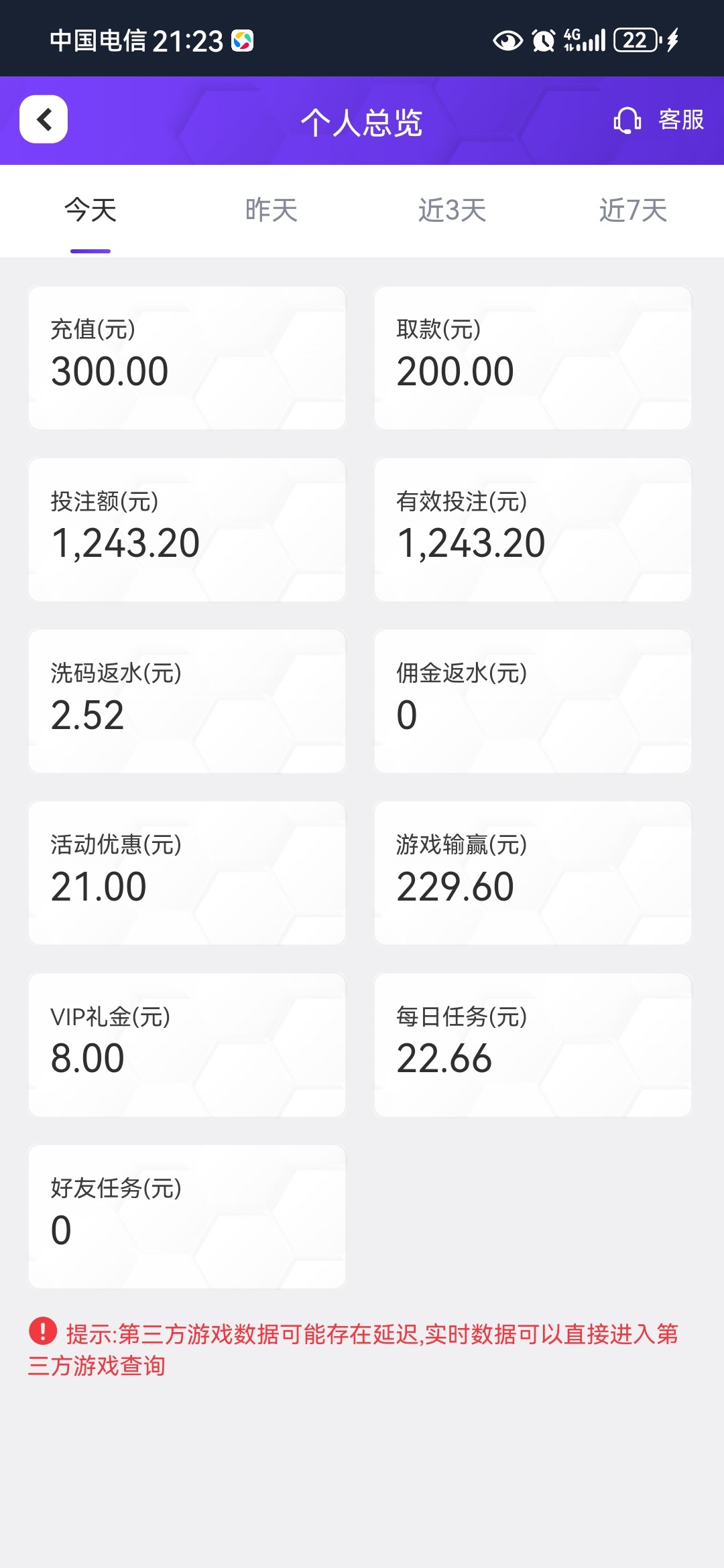
Task: Go back using the top-left arrow
Action: (44, 120)
